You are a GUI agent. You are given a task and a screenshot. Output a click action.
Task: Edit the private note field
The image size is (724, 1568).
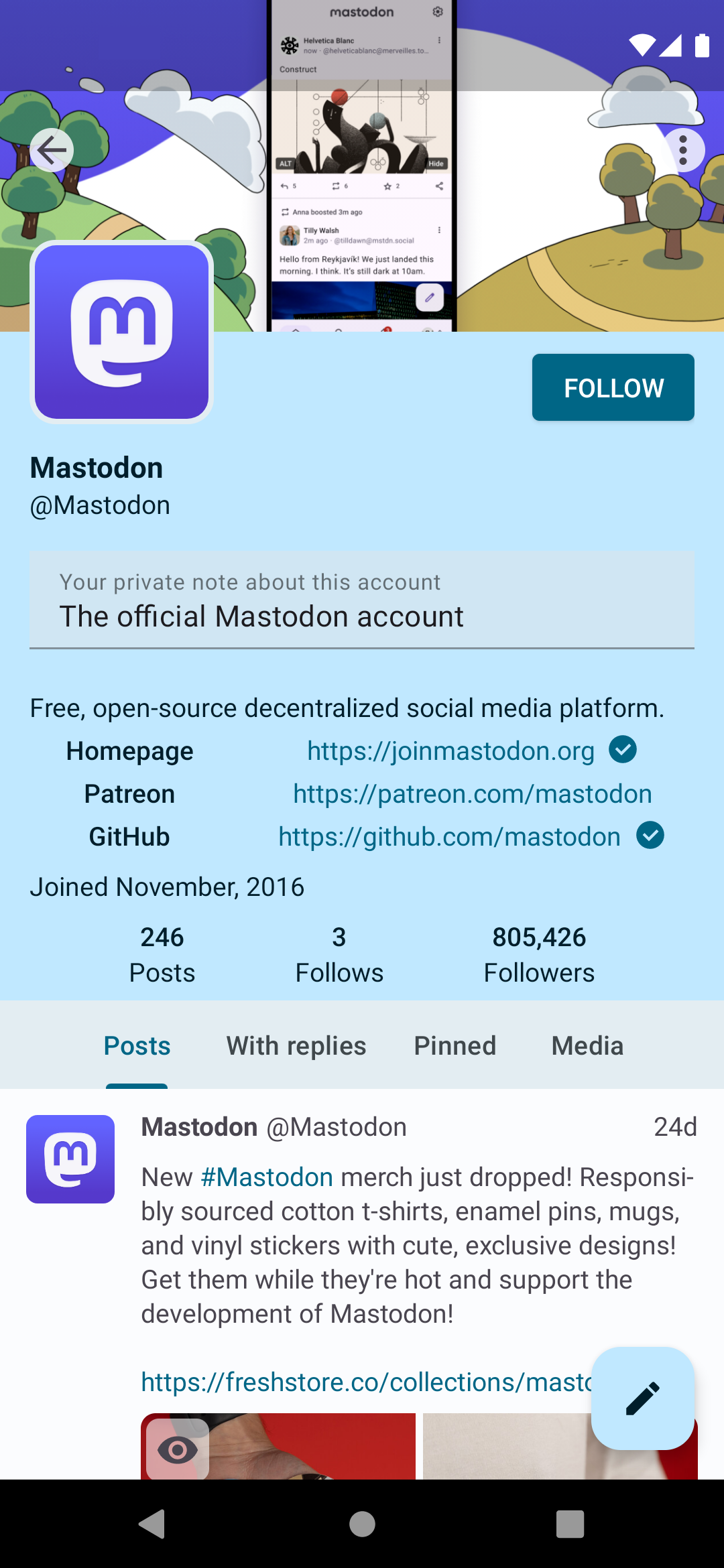point(362,615)
